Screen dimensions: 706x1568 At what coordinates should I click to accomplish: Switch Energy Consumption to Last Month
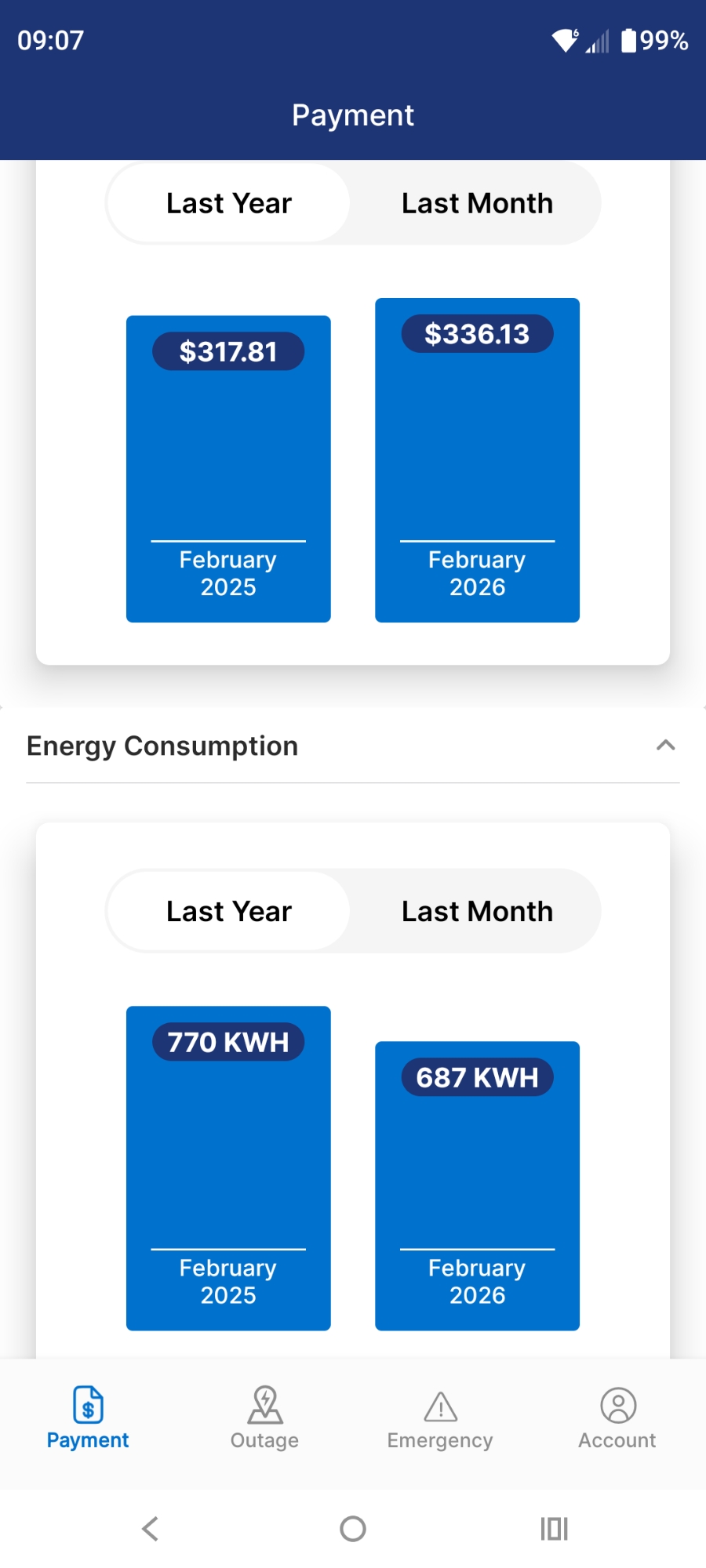[477, 912]
